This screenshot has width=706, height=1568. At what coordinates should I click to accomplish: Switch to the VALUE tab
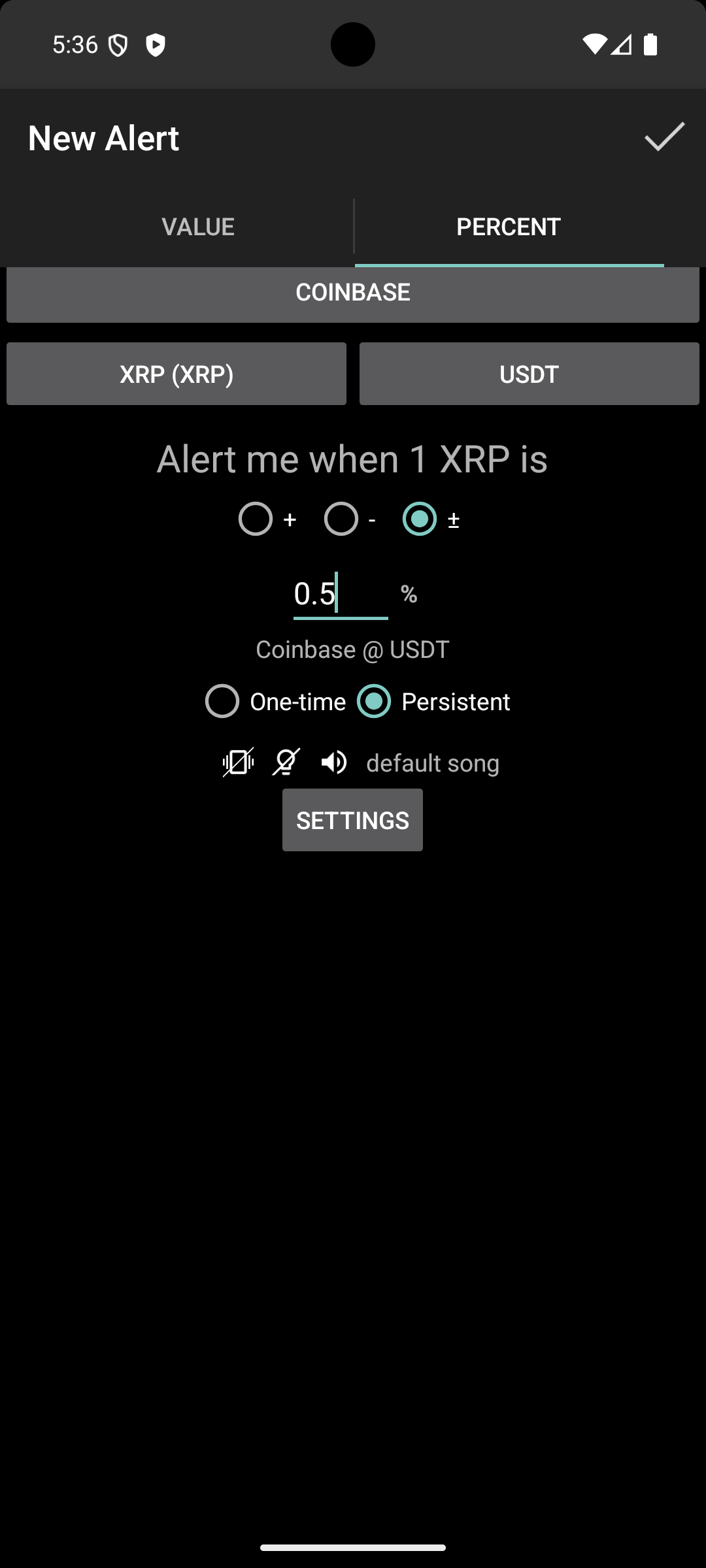198,227
